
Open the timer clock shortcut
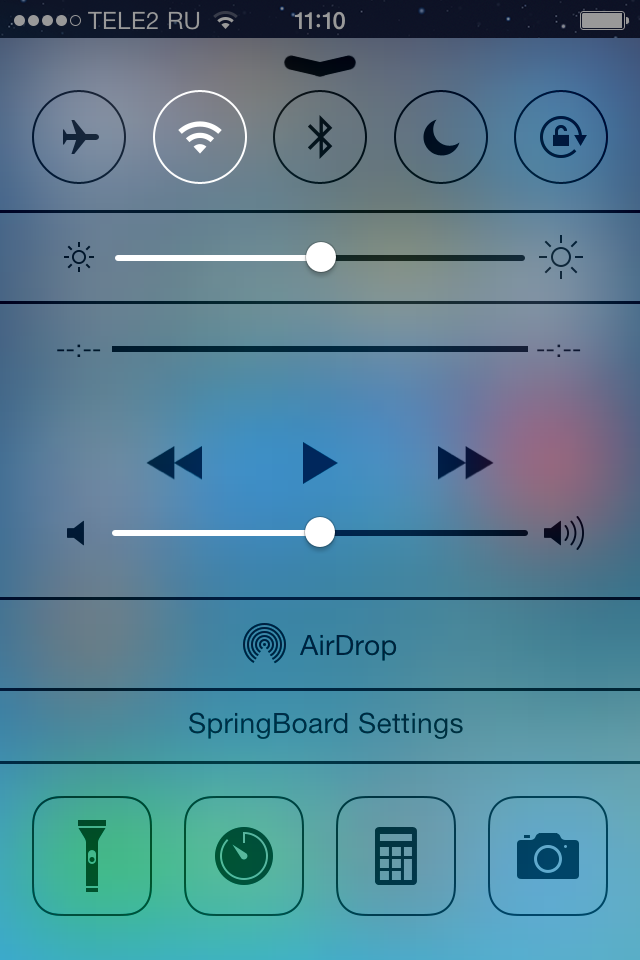pyautogui.click(x=244, y=856)
